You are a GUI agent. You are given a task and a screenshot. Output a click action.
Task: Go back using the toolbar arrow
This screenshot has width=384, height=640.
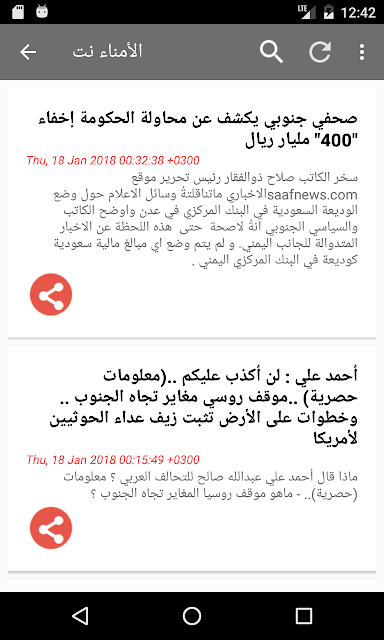point(28,52)
